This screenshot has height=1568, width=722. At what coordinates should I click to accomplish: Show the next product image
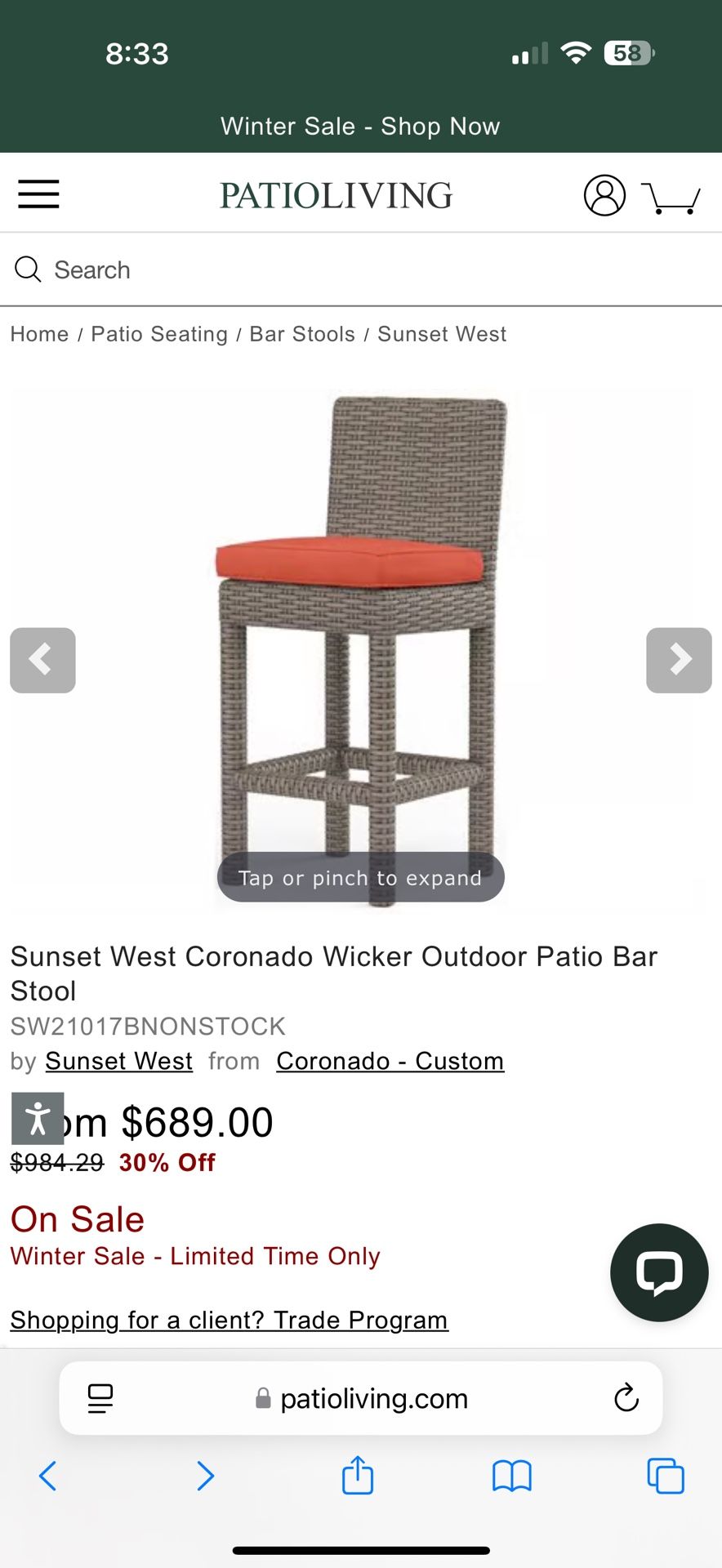[679, 660]
